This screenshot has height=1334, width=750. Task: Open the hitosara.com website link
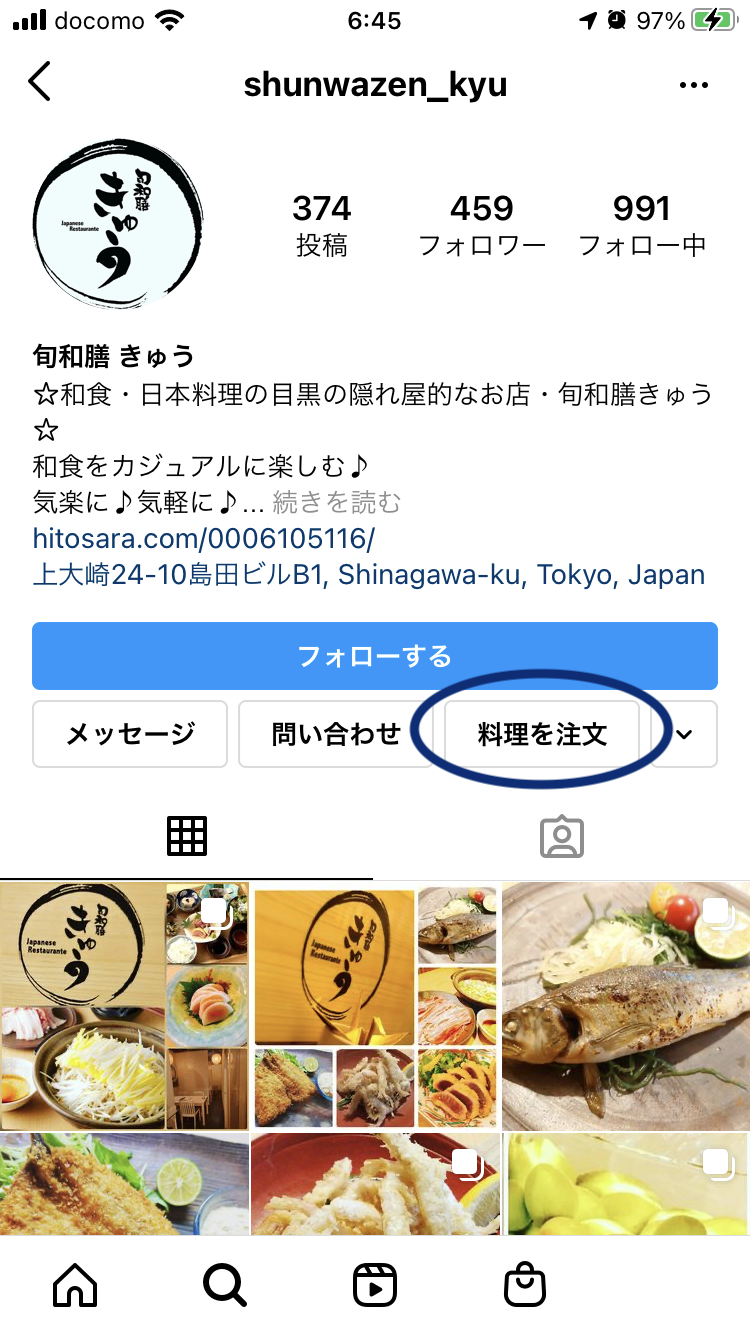pyautogui.click(x=204, y=539)
